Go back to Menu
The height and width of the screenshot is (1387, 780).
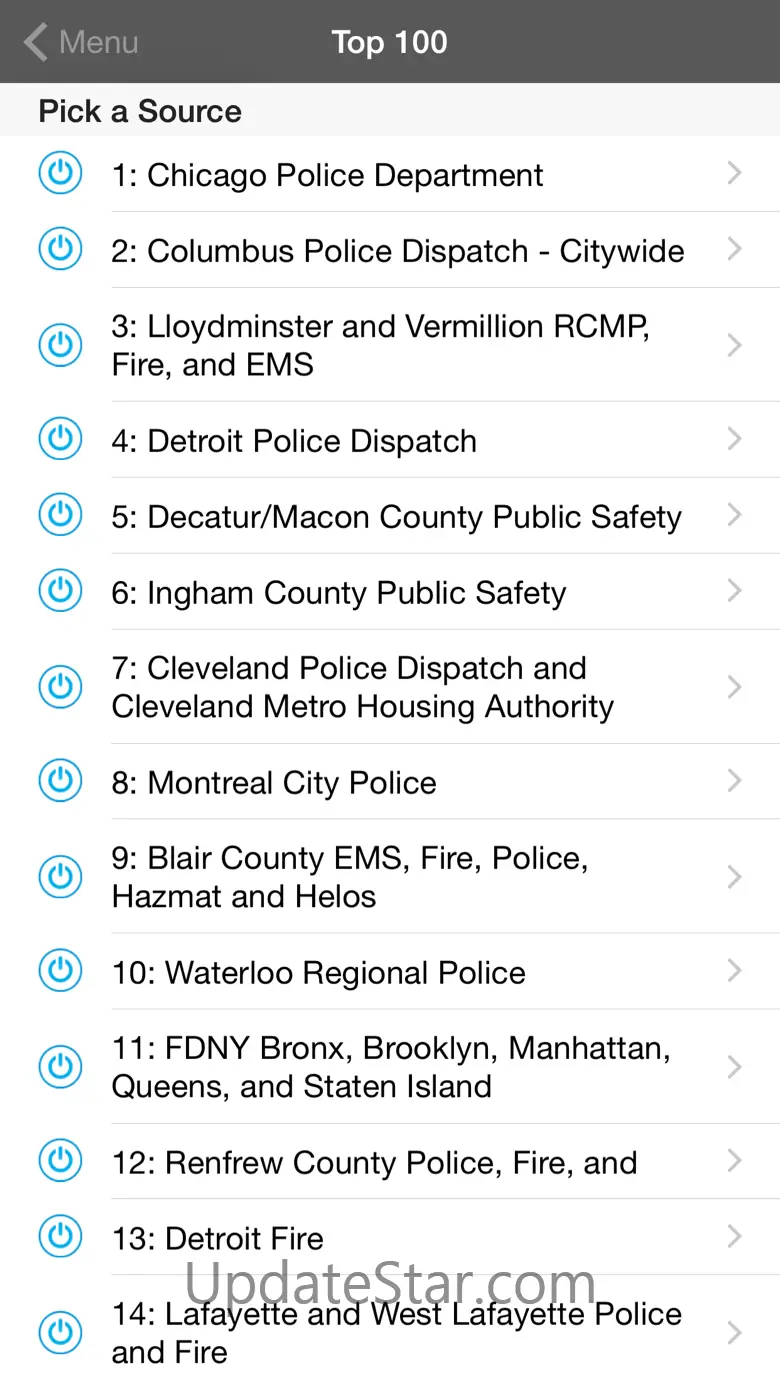(x=82, y=42)
